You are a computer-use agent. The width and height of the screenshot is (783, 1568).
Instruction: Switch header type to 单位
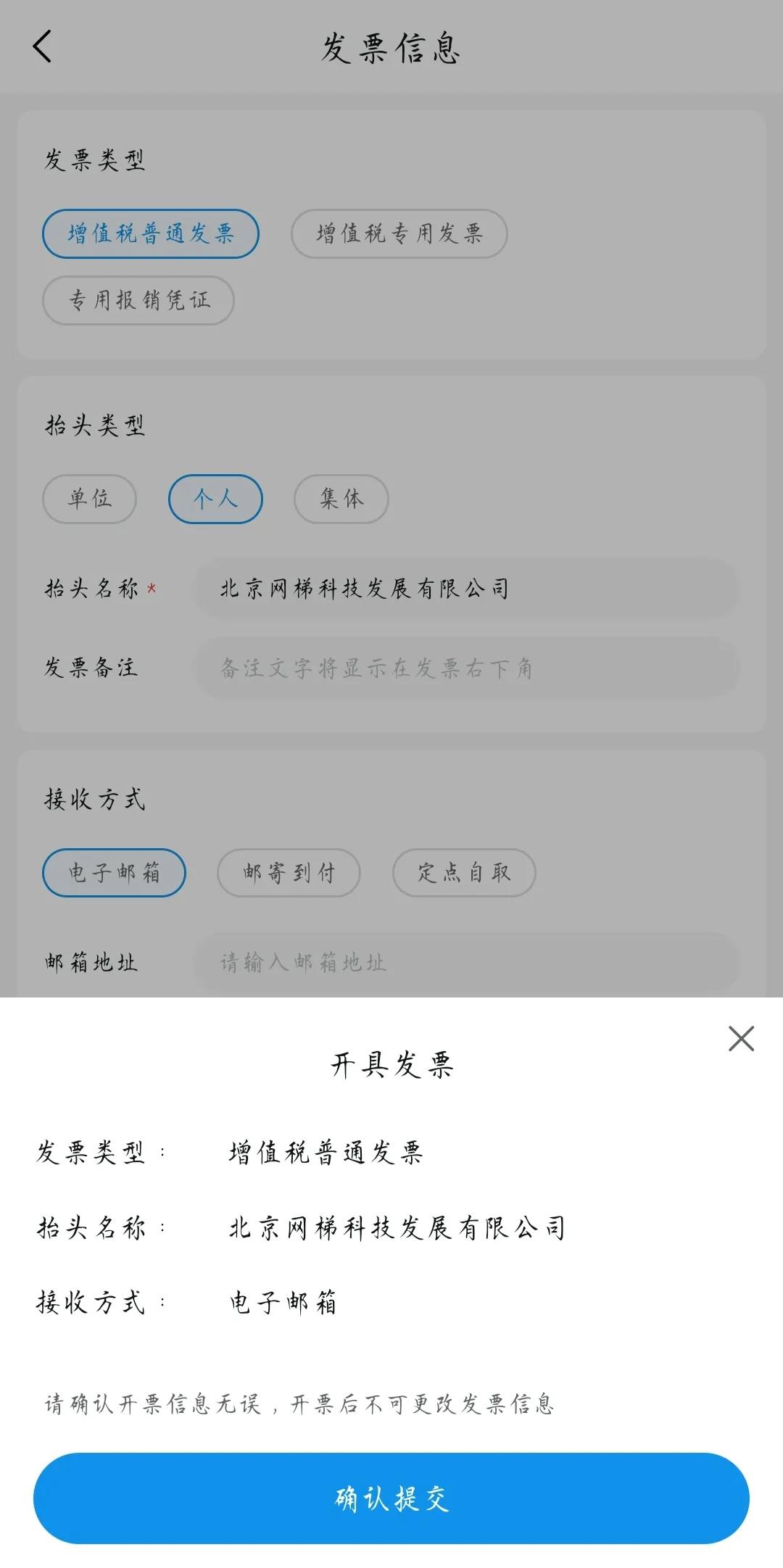90,499
